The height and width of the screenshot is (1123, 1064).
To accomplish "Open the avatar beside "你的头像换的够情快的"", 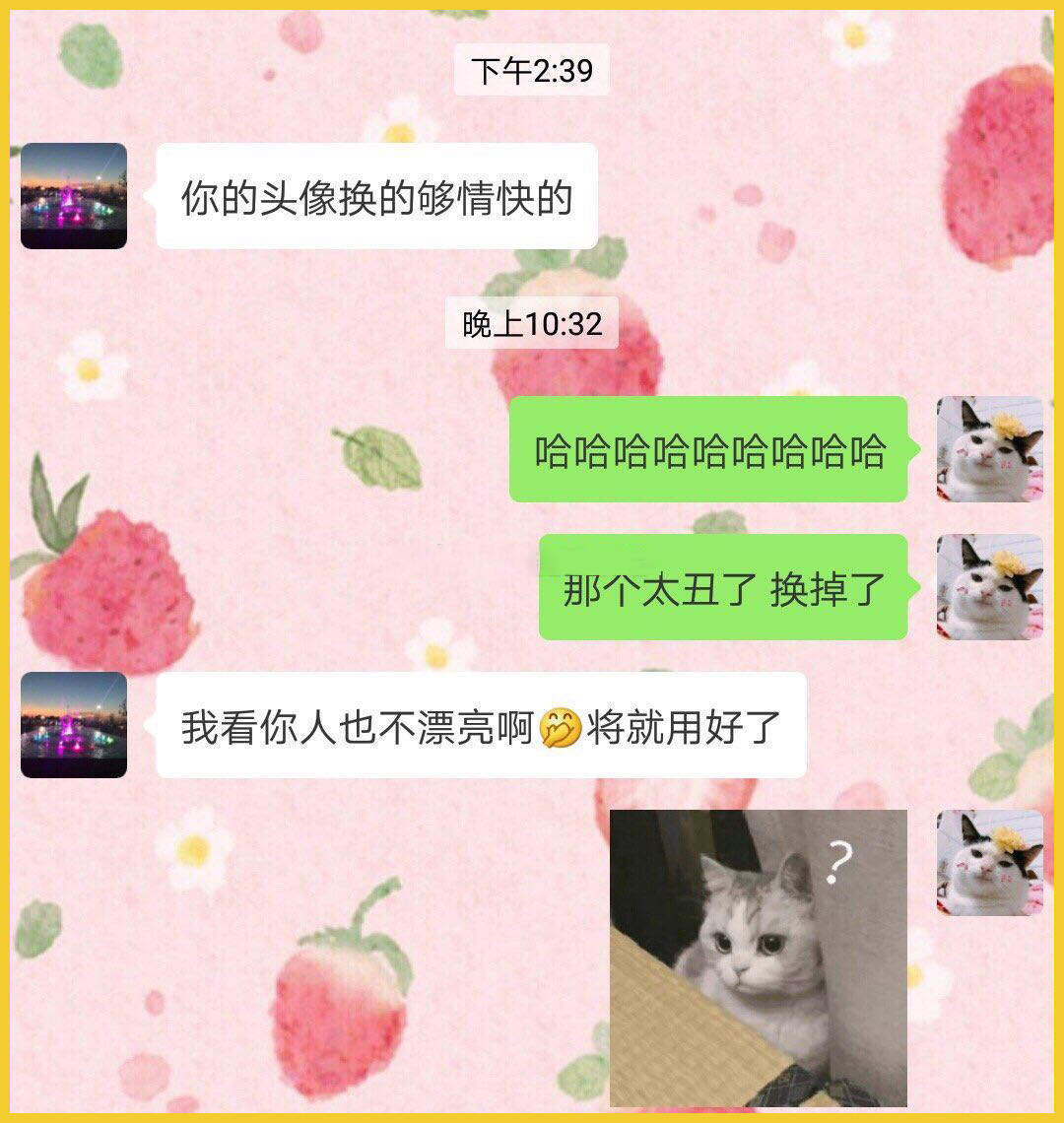I will pyautogui.click(x=74, y=196).
